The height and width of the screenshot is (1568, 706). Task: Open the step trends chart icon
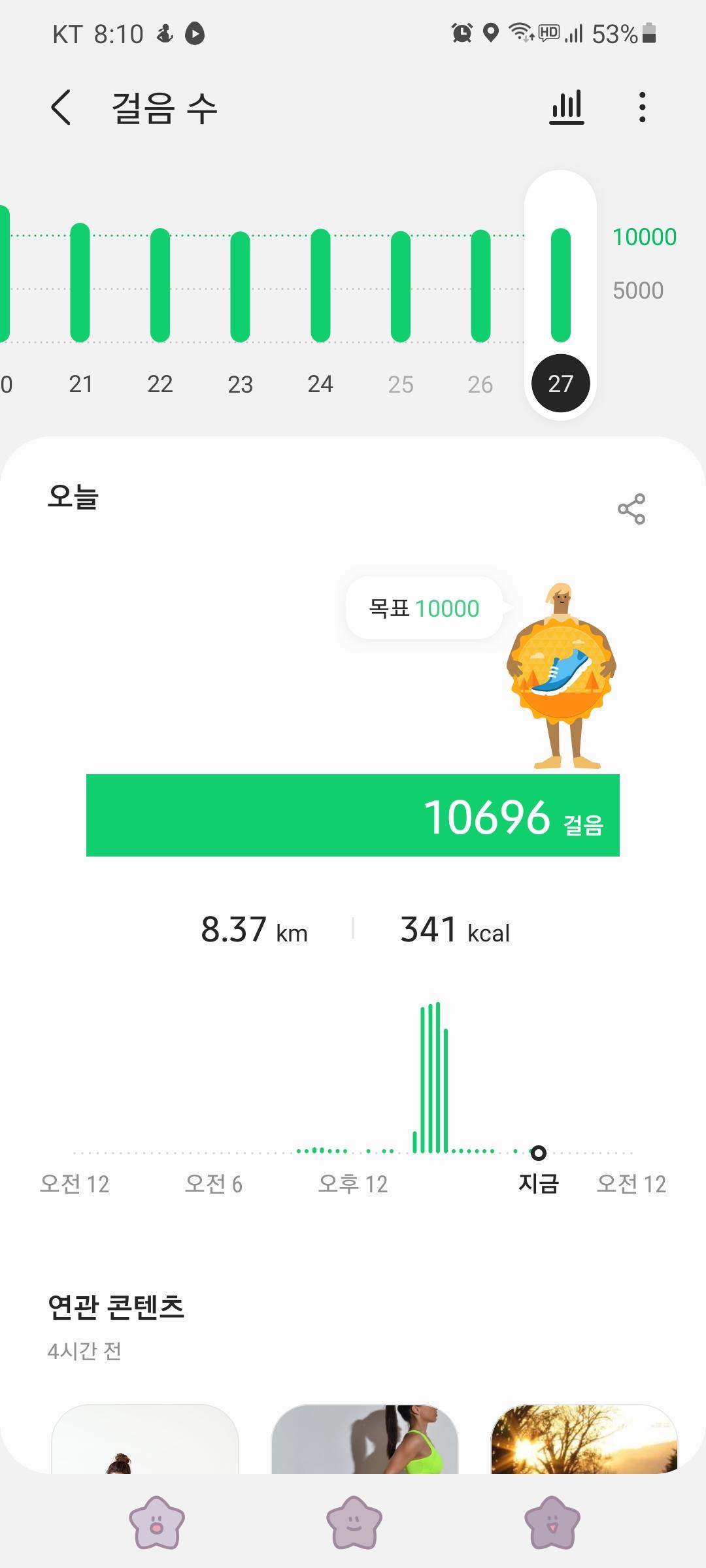(x=566, y=107)
